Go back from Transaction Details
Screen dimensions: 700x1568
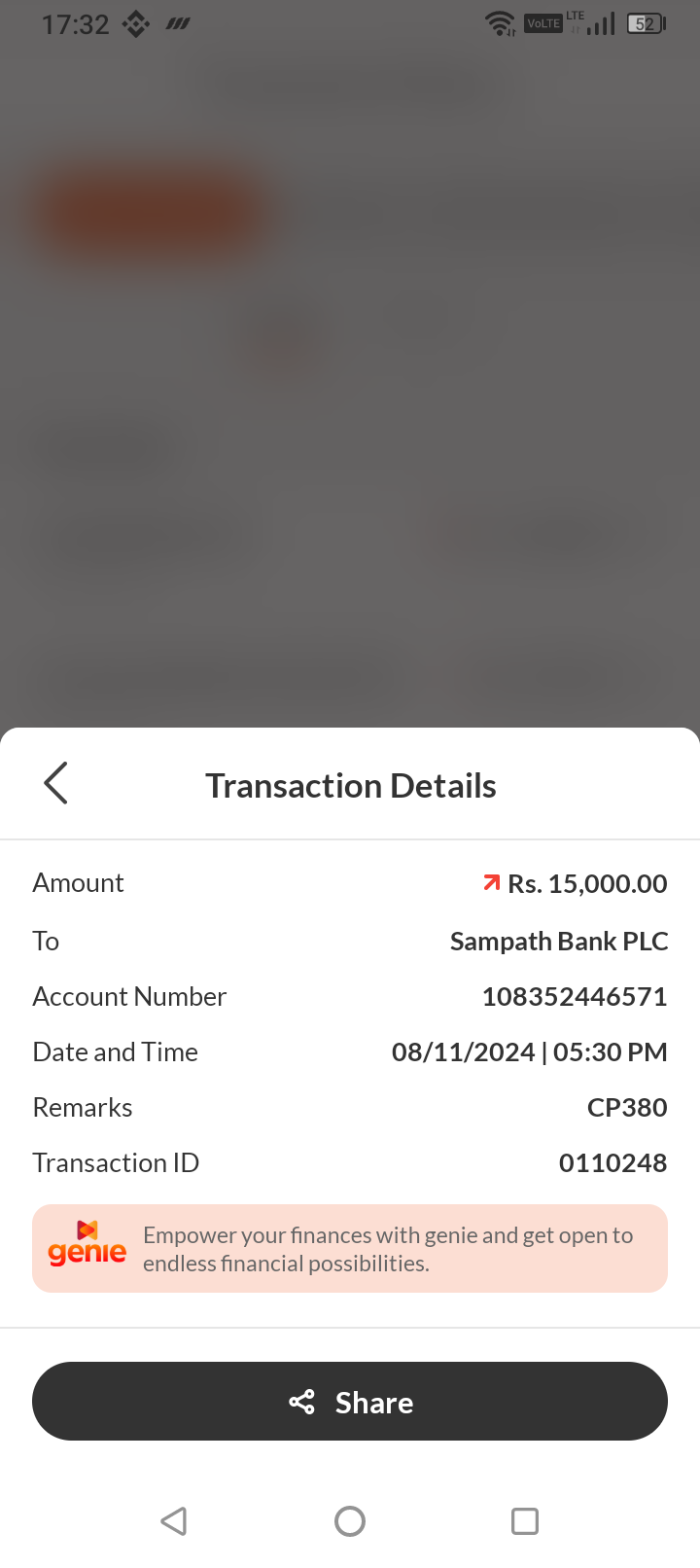pyautogui.click(x=56, y=783)
